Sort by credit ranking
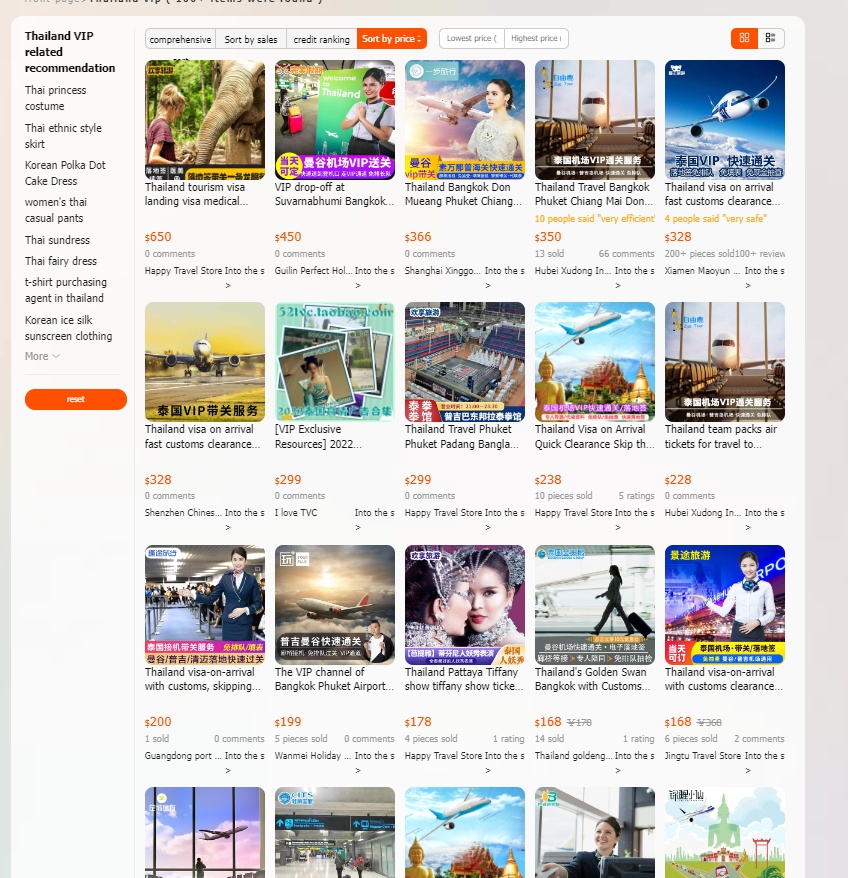The image size is (848, 878). 321,39
